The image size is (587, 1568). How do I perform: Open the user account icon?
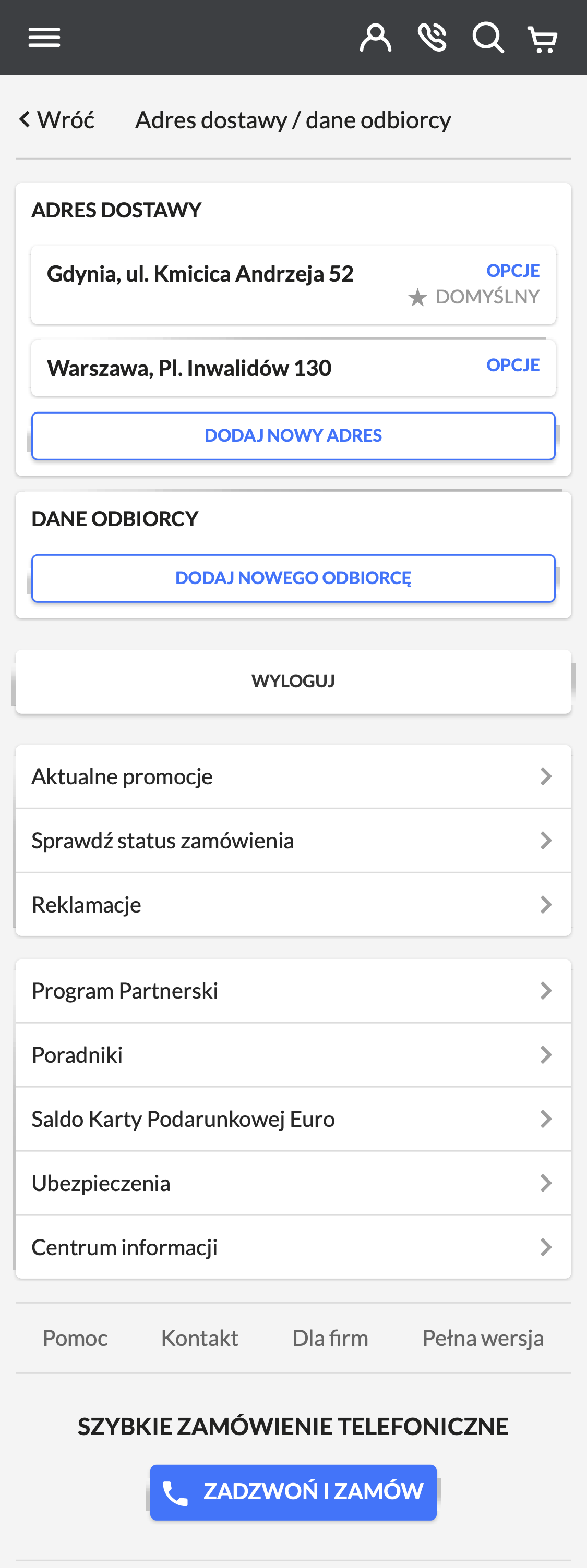click(376, 37)
